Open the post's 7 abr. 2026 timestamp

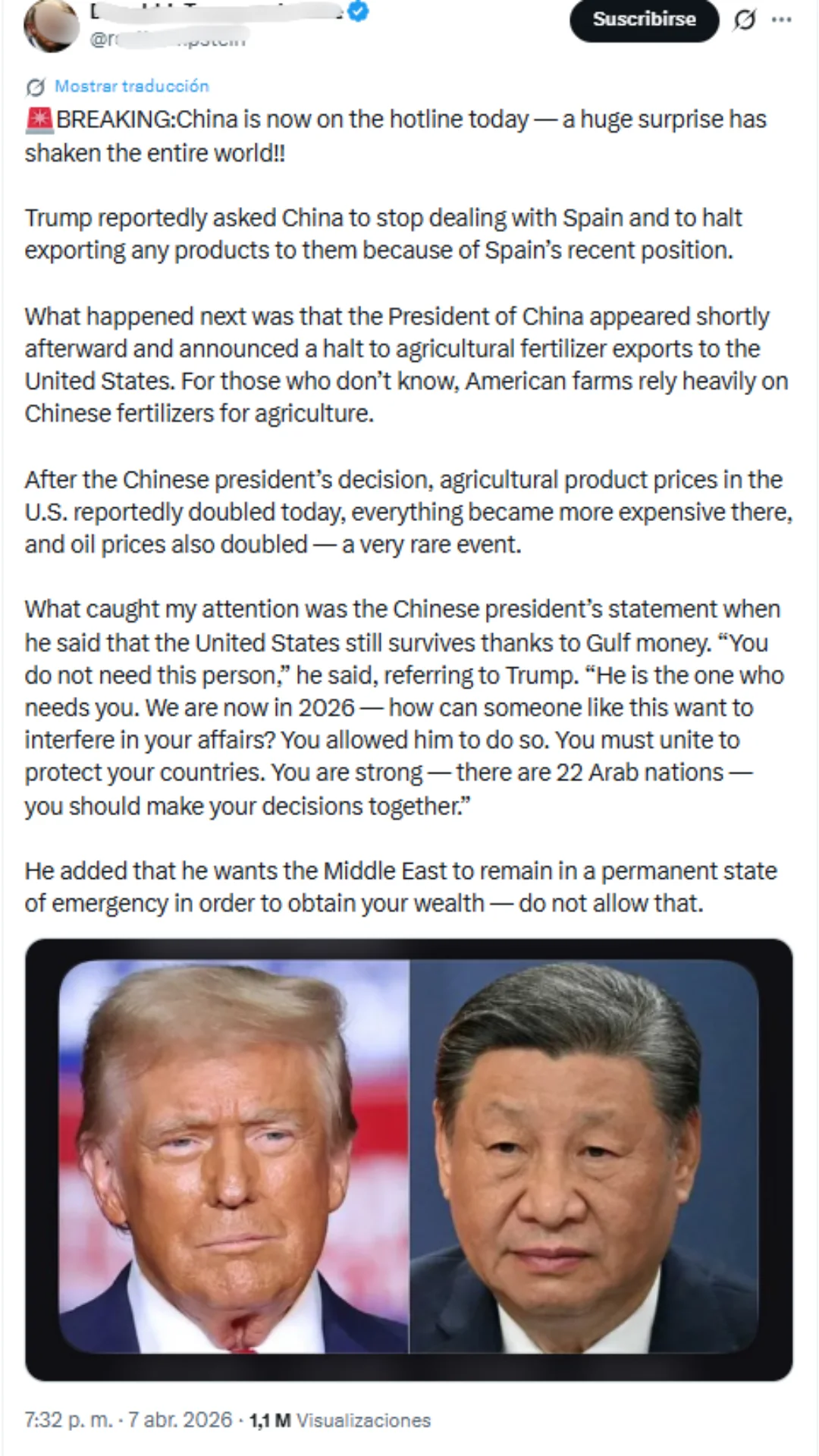point(128,1420)
